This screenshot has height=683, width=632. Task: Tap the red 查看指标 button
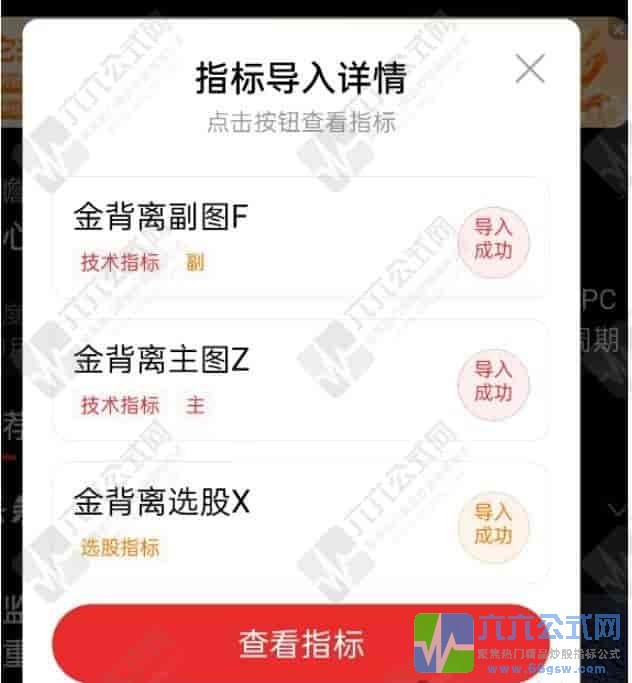click(300, 643)
